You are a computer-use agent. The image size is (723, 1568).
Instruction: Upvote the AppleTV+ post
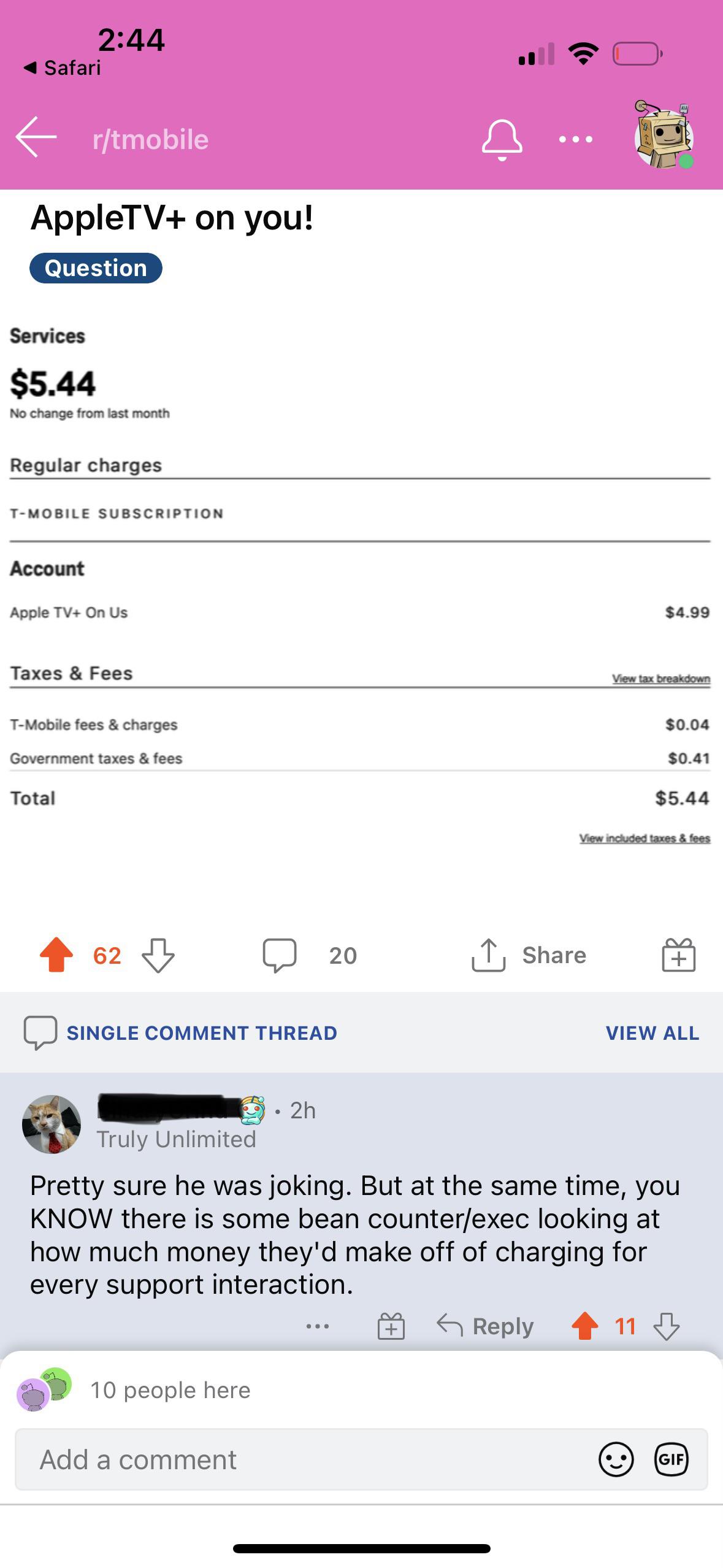tap(56, 955)
